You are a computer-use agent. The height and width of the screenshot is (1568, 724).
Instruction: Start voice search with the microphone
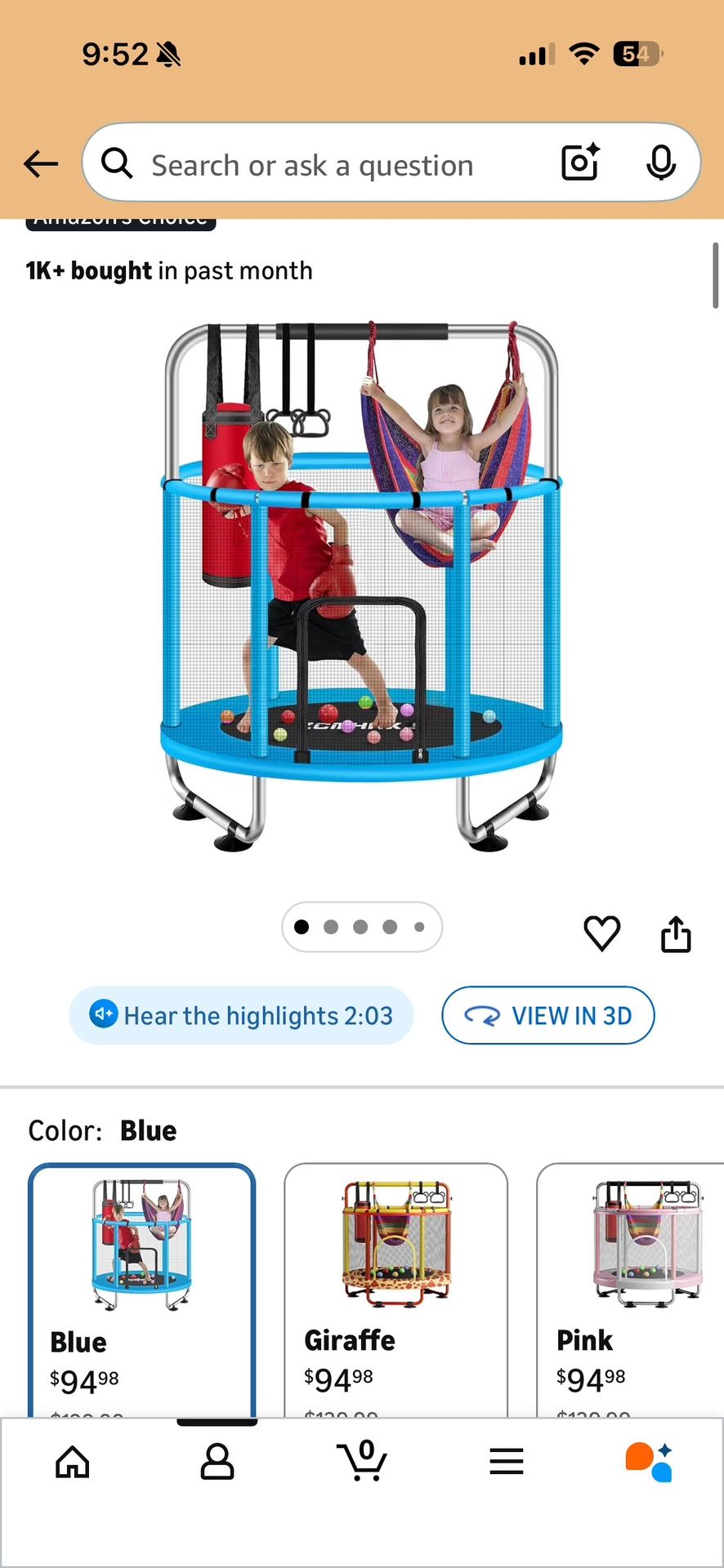point(660,163)
